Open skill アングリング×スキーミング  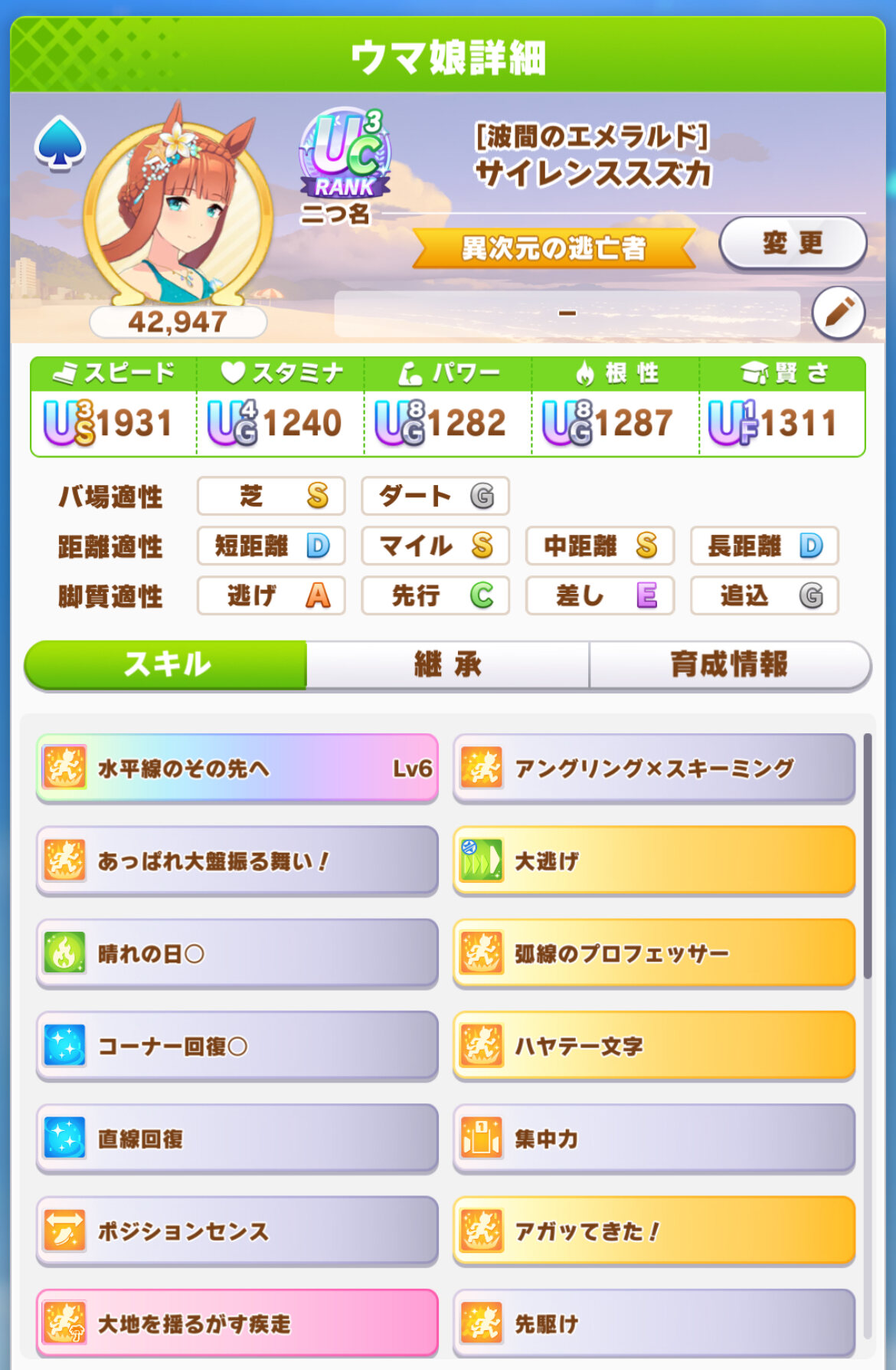pyautogui.click(x=654, y=768)
